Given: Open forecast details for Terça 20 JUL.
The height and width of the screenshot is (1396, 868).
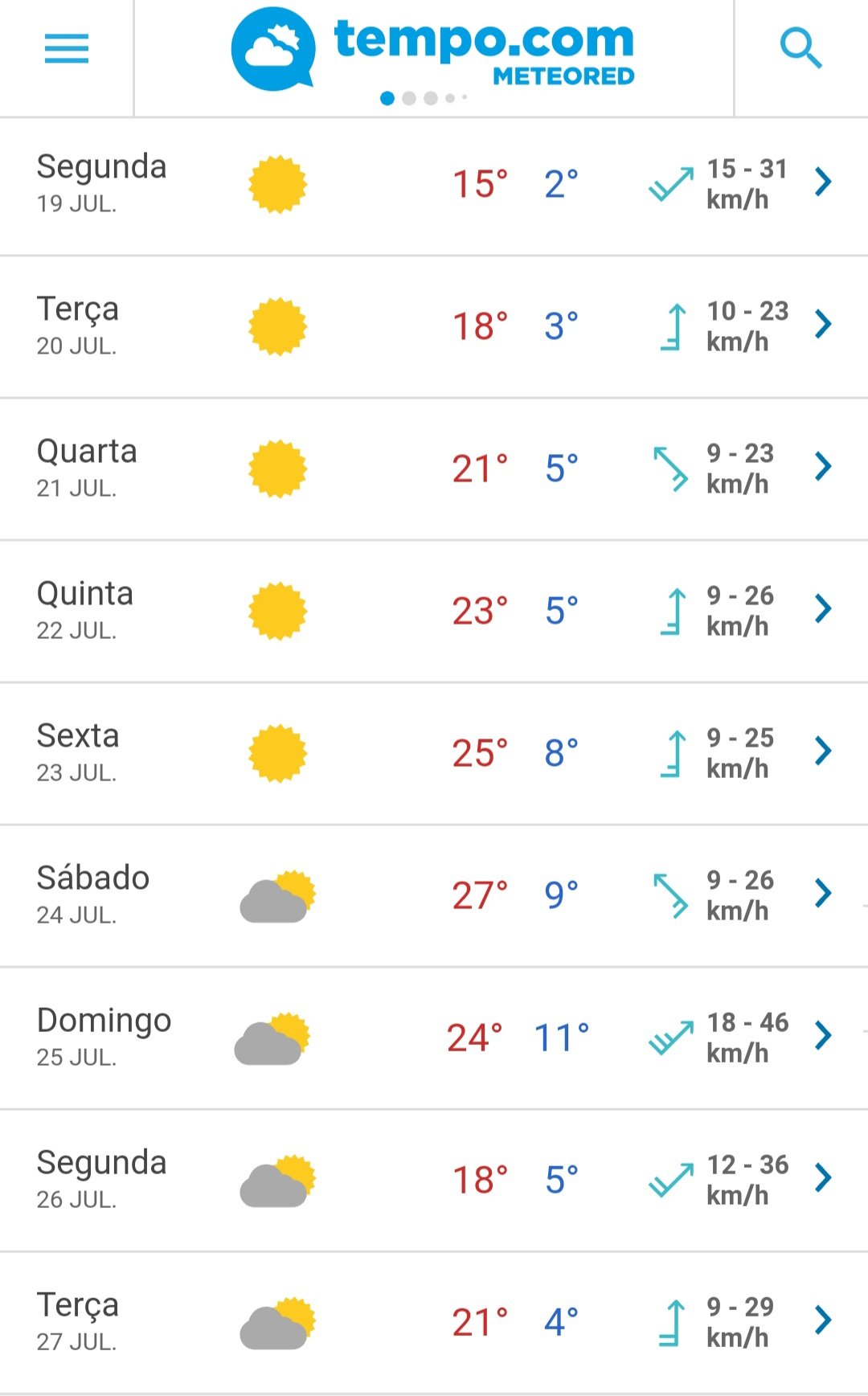Looking at the screenshot, I should point(434,327).
